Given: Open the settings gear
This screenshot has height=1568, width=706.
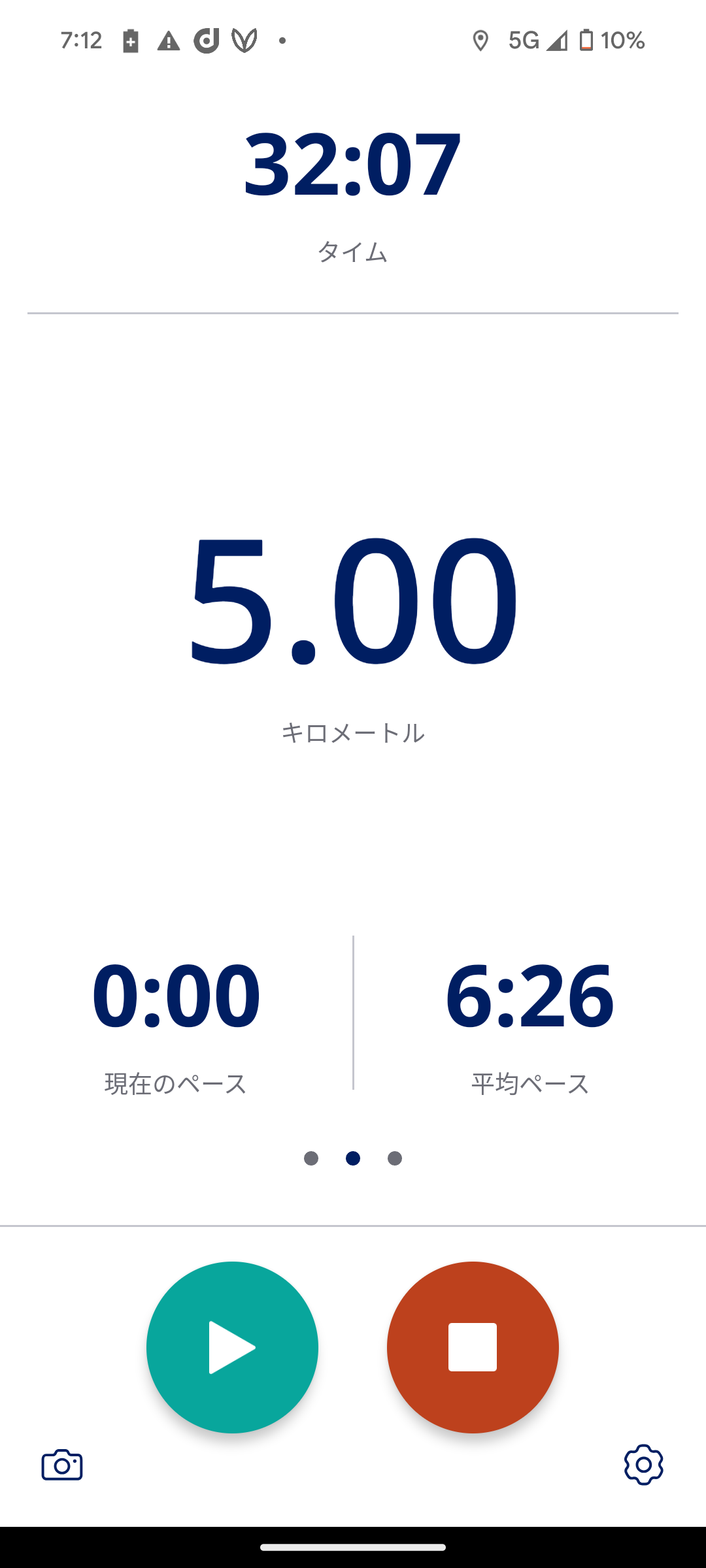Looking at the screenshot, I should [x=643, y=1465].
